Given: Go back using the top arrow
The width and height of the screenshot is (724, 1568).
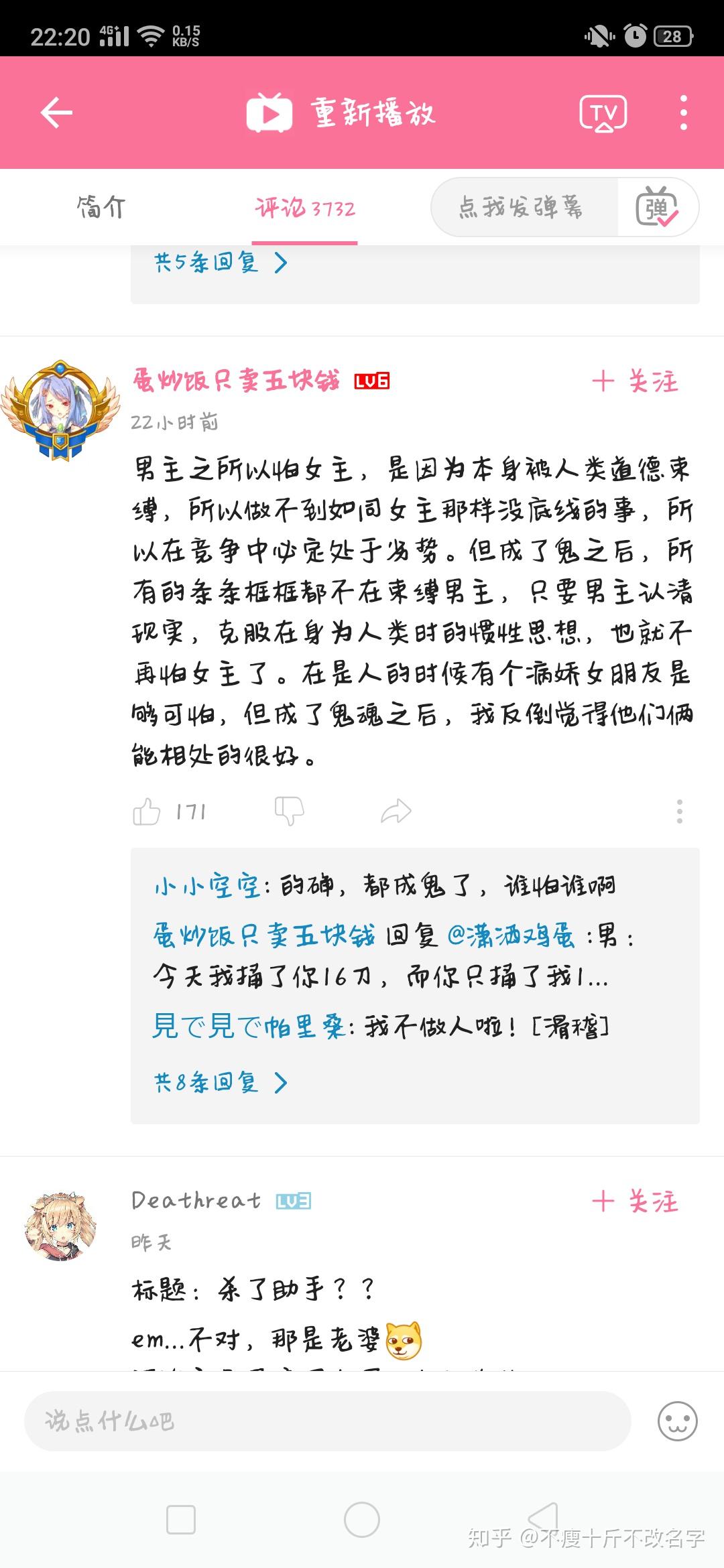Looking at the screenshot, I should click(56, 113).
